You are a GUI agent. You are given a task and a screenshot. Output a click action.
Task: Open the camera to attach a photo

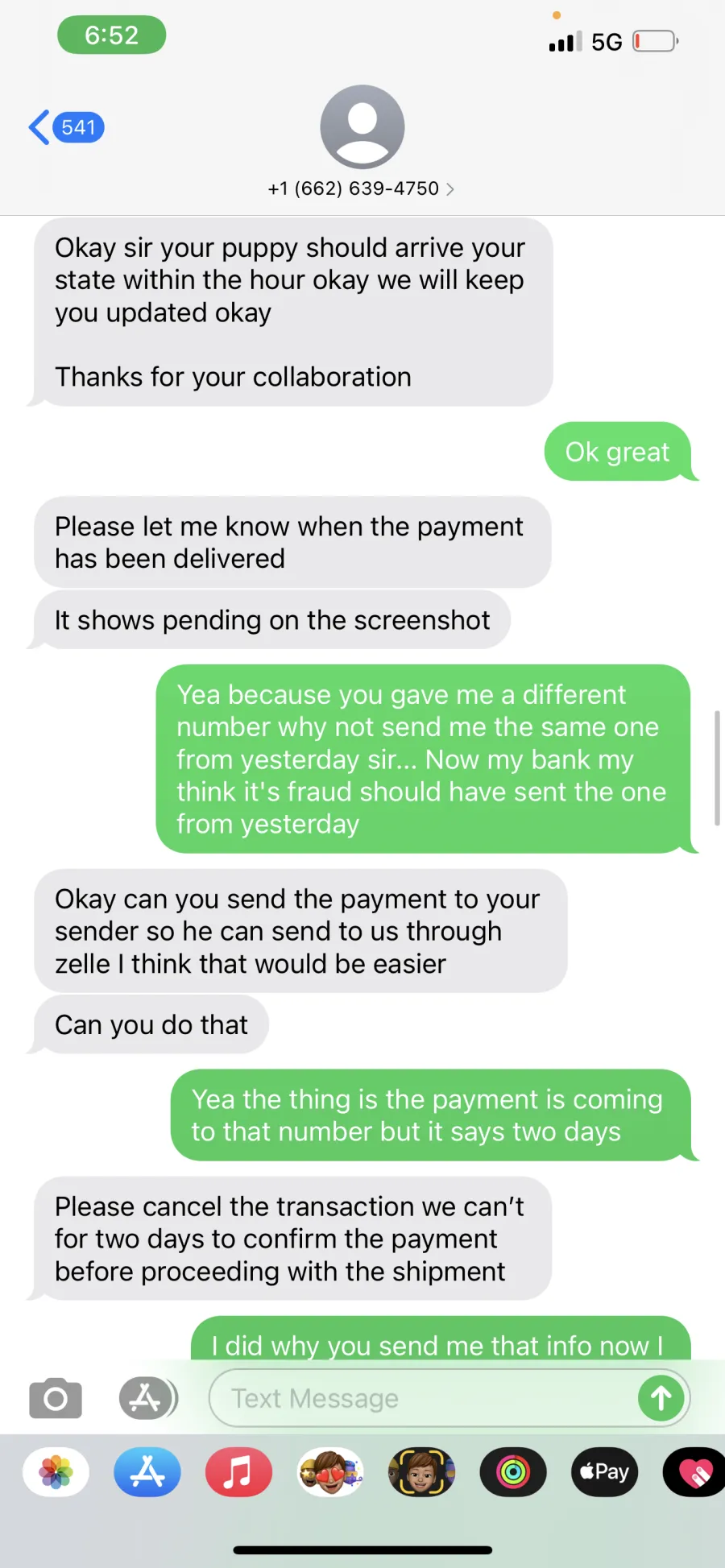56,1398
